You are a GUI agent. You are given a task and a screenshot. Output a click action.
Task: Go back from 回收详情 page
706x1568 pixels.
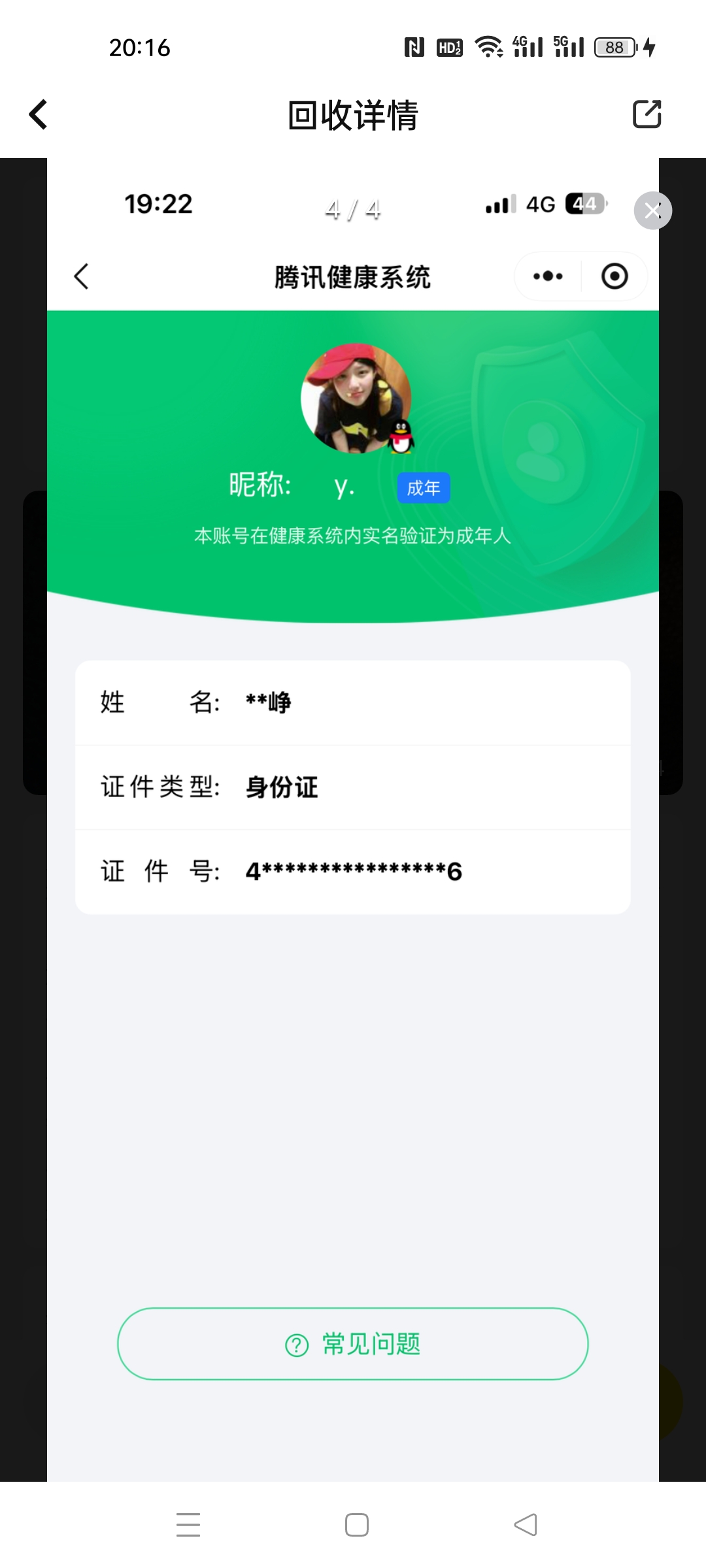click(x=39, y=114)
